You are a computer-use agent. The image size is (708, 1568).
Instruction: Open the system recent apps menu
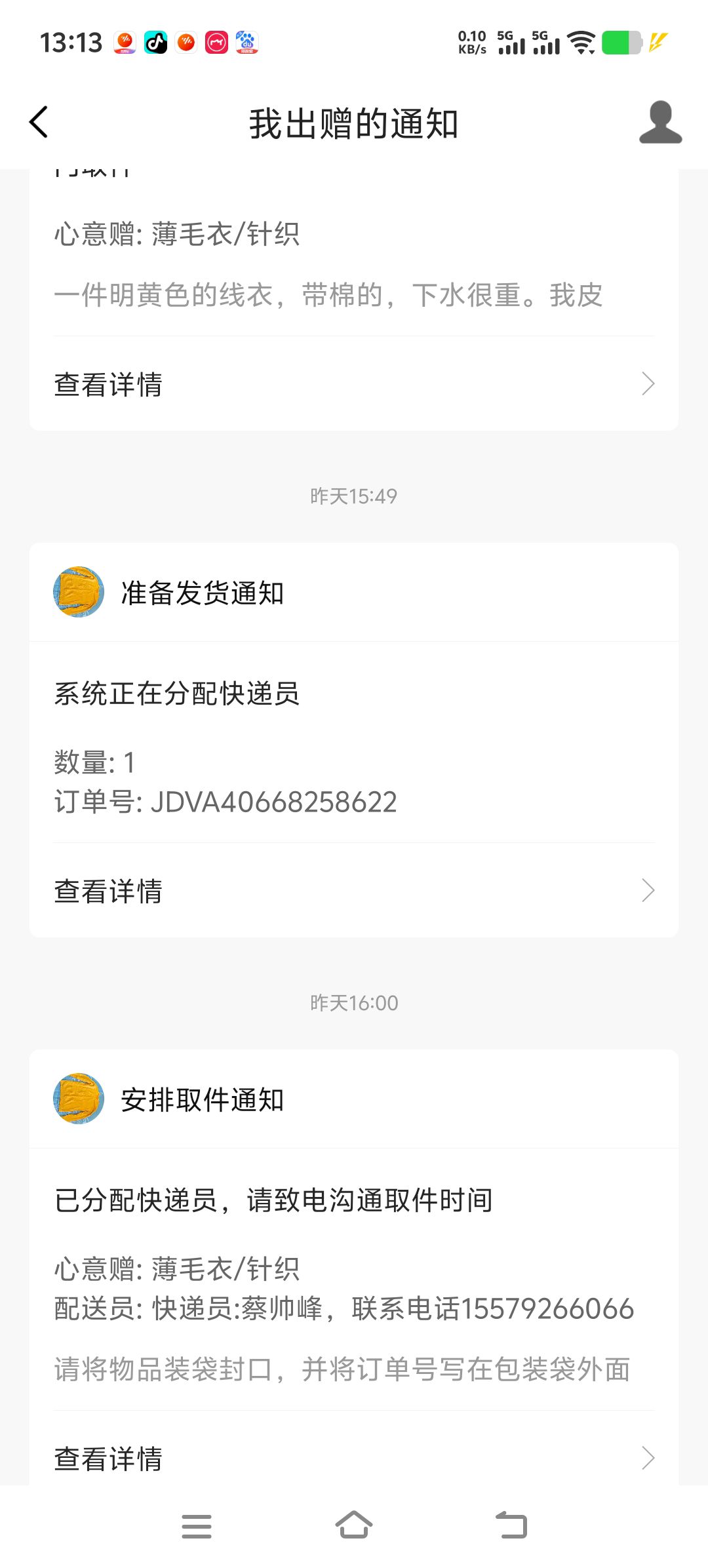tap(197, 1526)
